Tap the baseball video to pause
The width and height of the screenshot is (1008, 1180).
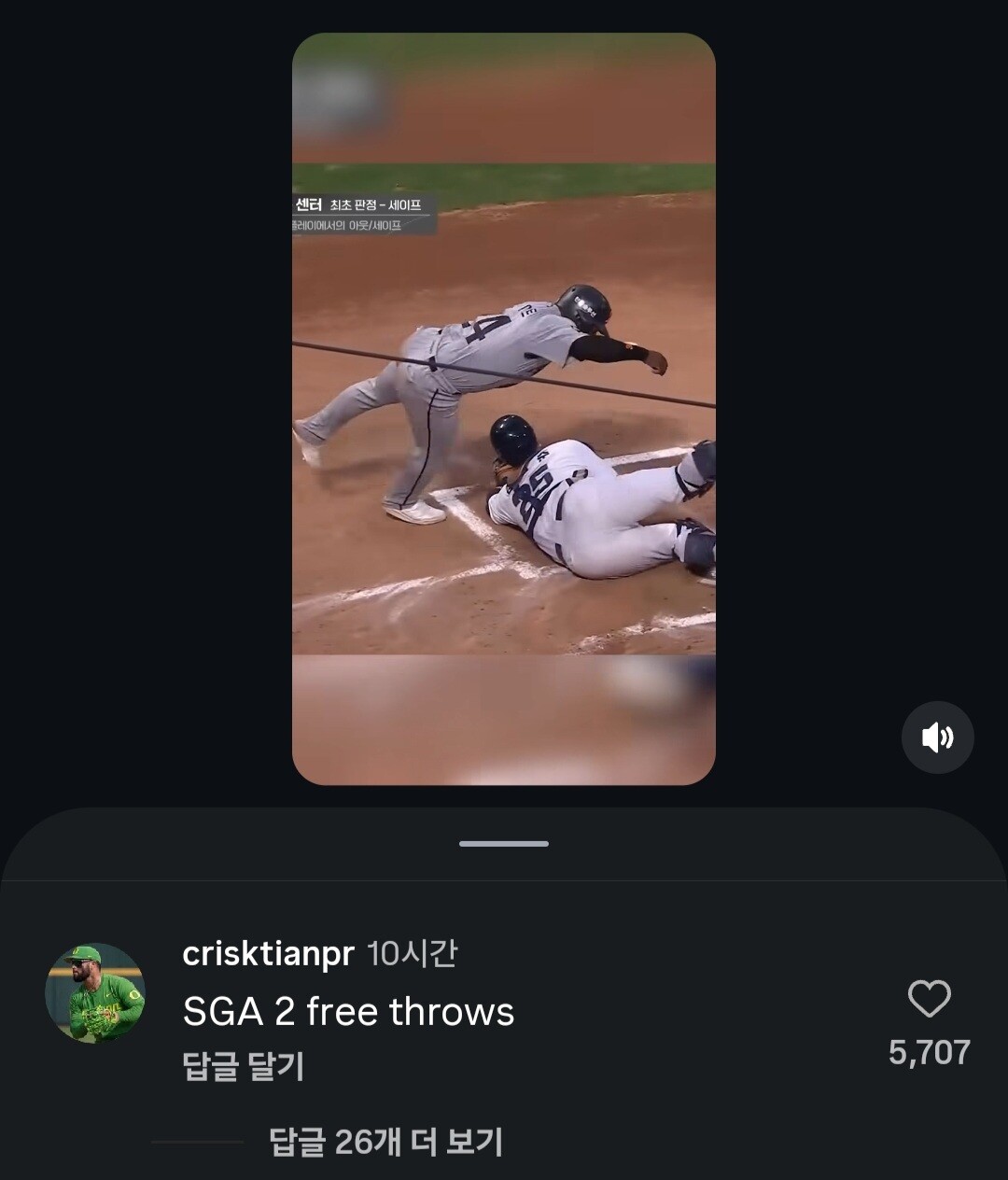(x=504, y=409)
